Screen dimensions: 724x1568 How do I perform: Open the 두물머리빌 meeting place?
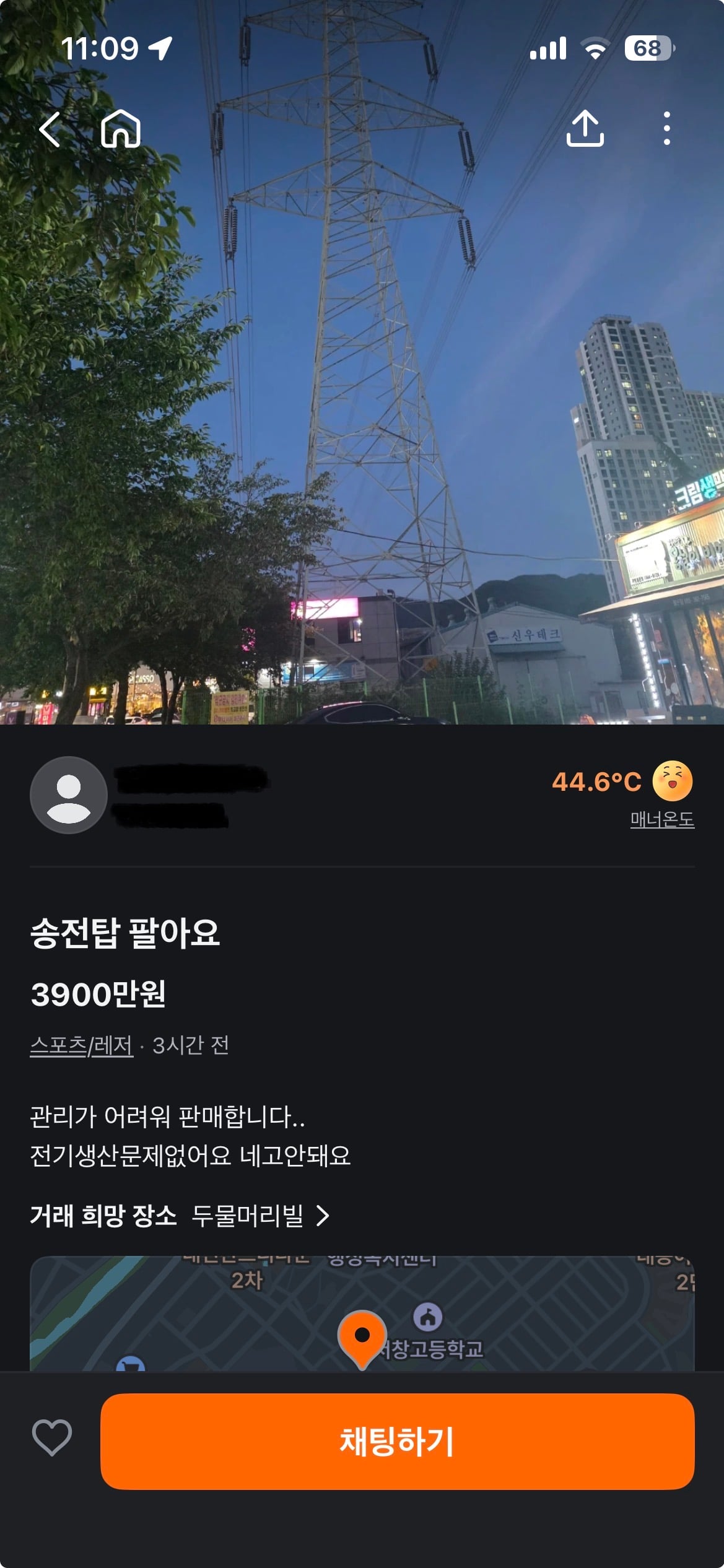coord(260,1216)
